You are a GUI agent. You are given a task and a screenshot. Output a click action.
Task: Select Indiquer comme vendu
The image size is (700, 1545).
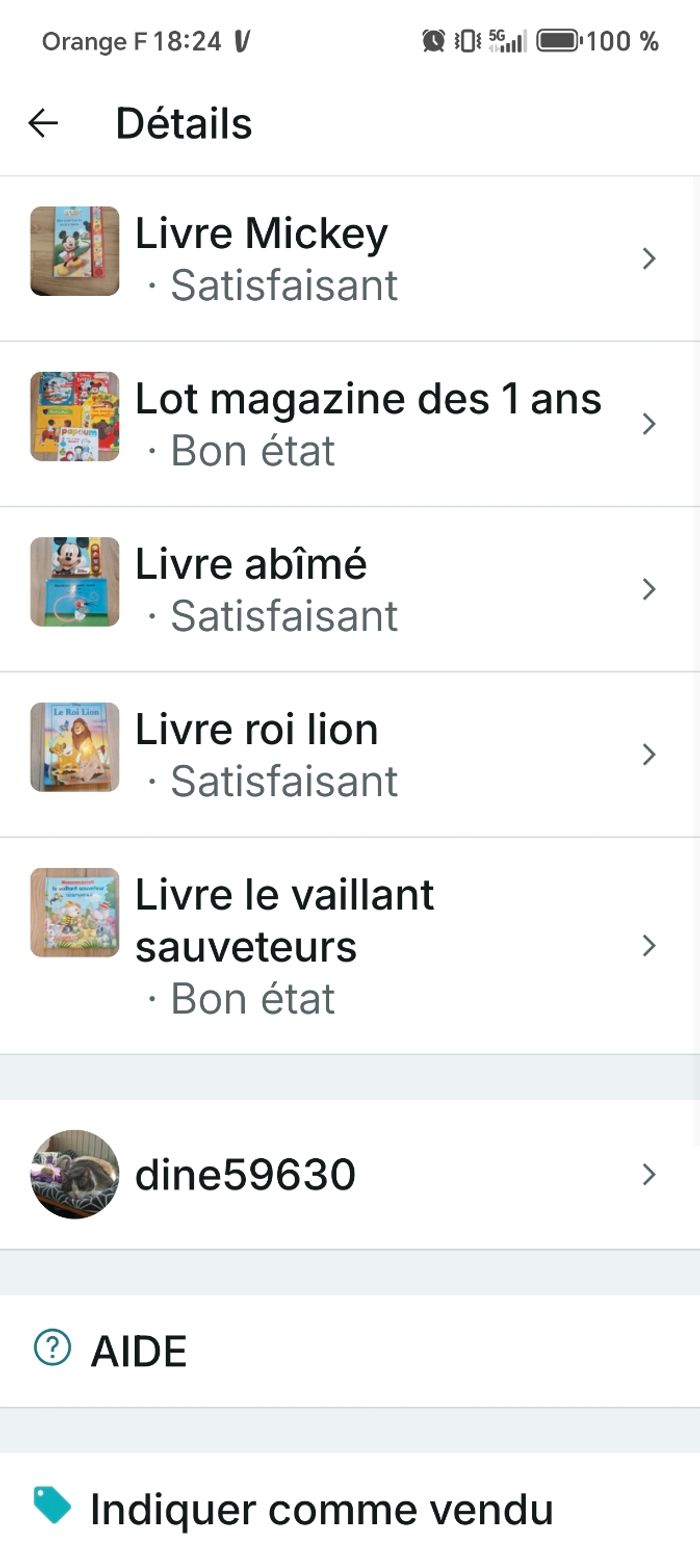(320, 1509)
